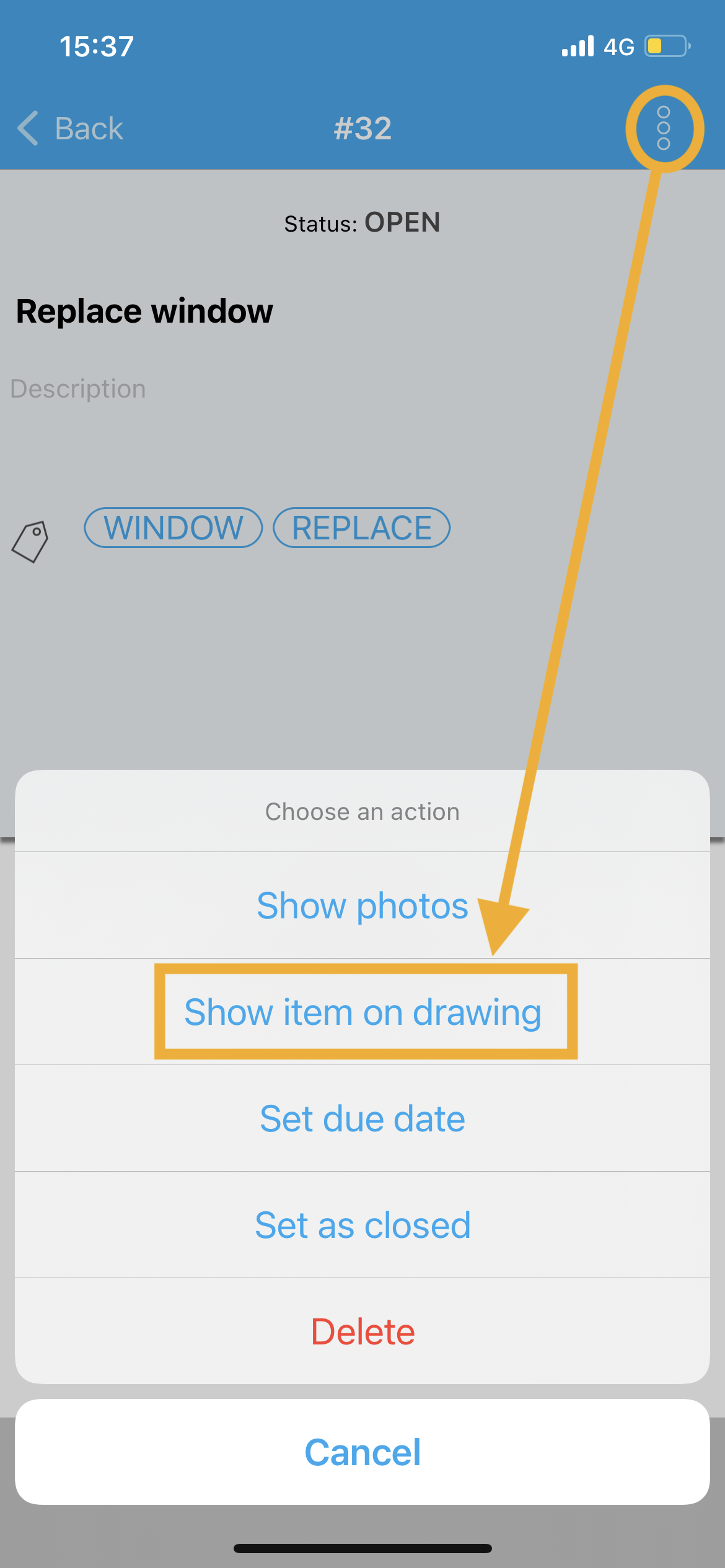
Task: Delete this item
Action: coord(362,1331)
